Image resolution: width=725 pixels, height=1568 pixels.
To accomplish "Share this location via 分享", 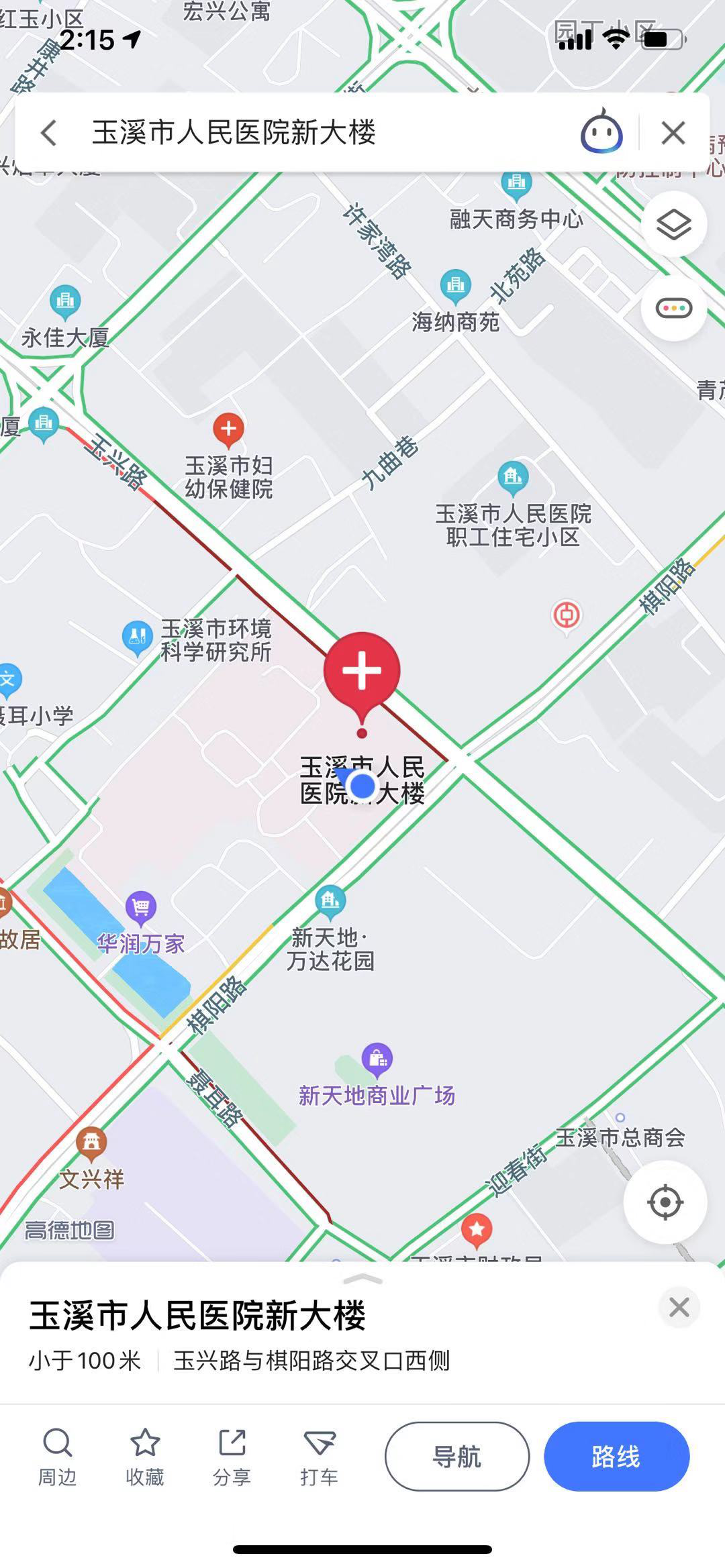I will (x=232, y=1456).
